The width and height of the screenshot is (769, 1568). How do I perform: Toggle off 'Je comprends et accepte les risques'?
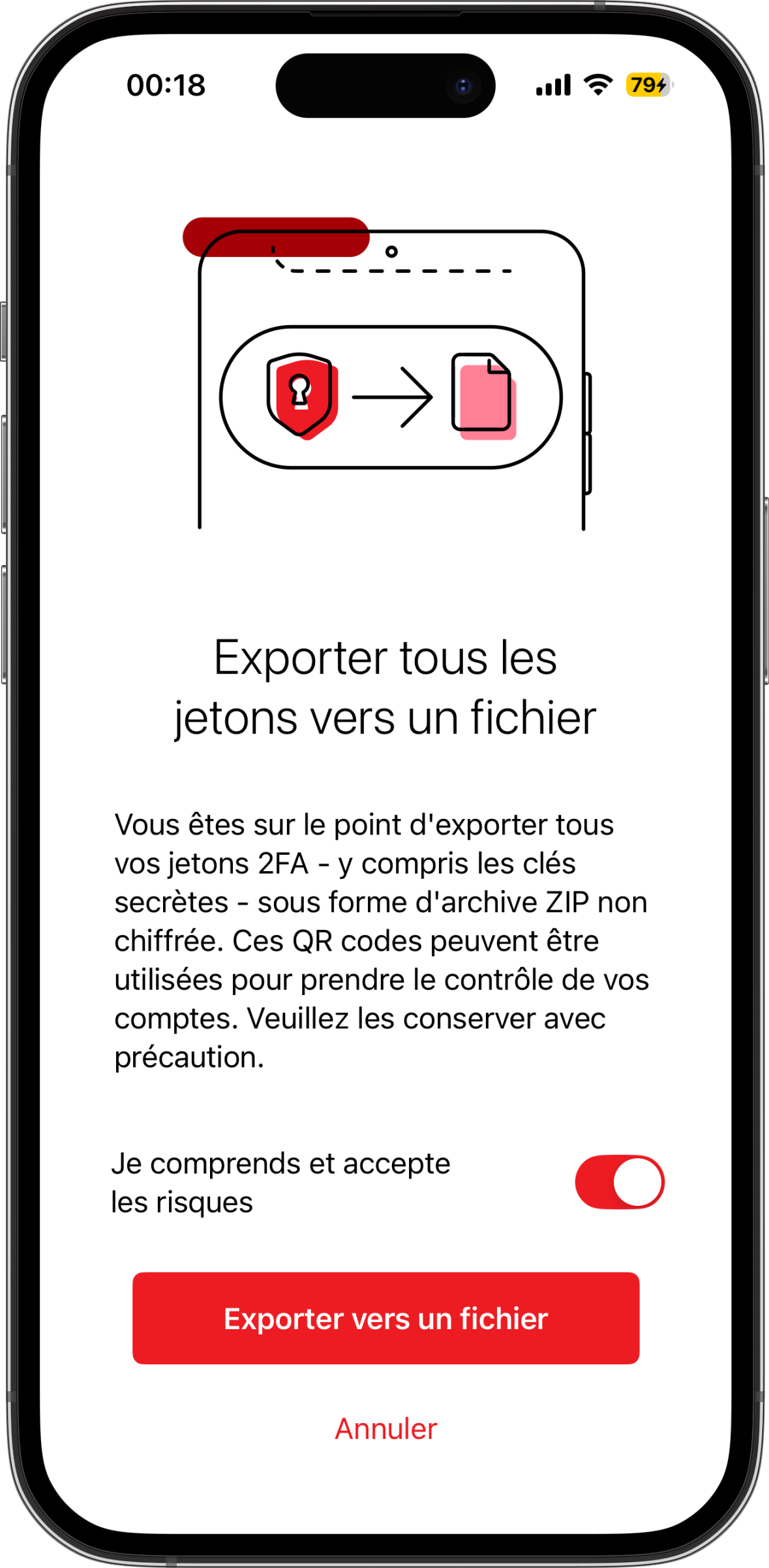pyautogui.click(x=619, y=1182)
